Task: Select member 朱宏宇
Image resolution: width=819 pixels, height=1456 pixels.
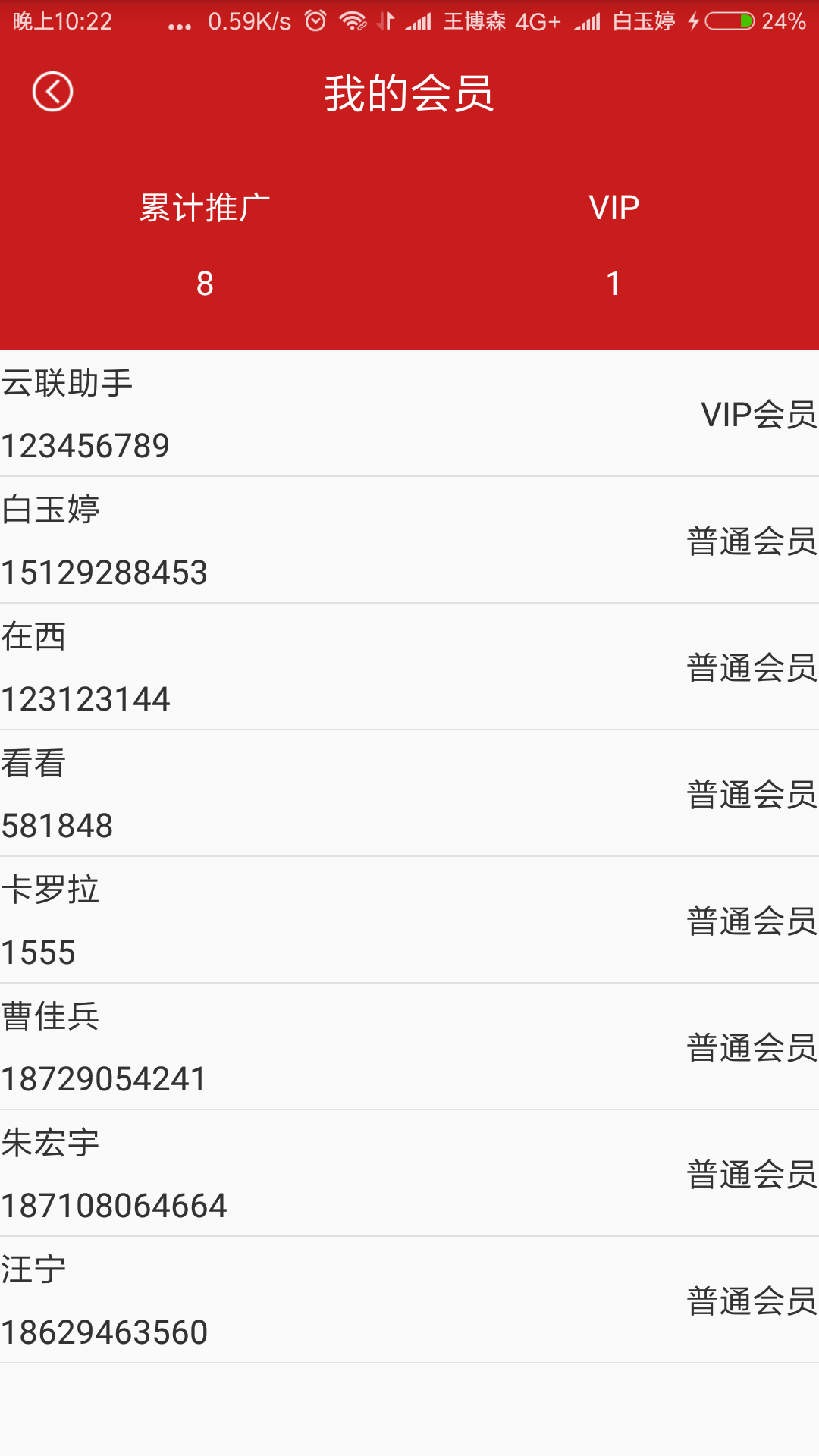Action: click(x=409, y=1174)
